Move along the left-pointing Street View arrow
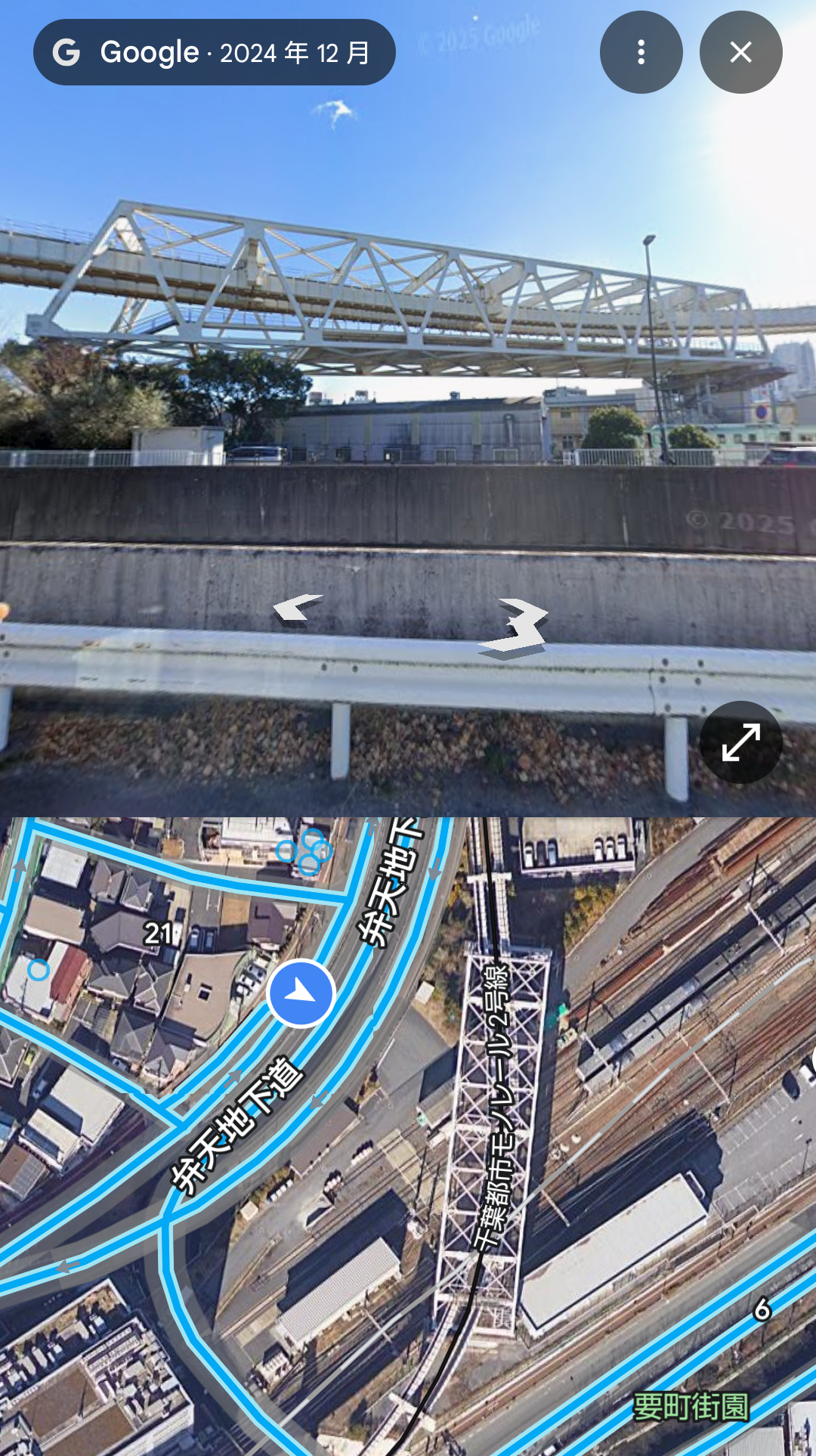This screenshot has height=1456, width=816. click(298, 609)
